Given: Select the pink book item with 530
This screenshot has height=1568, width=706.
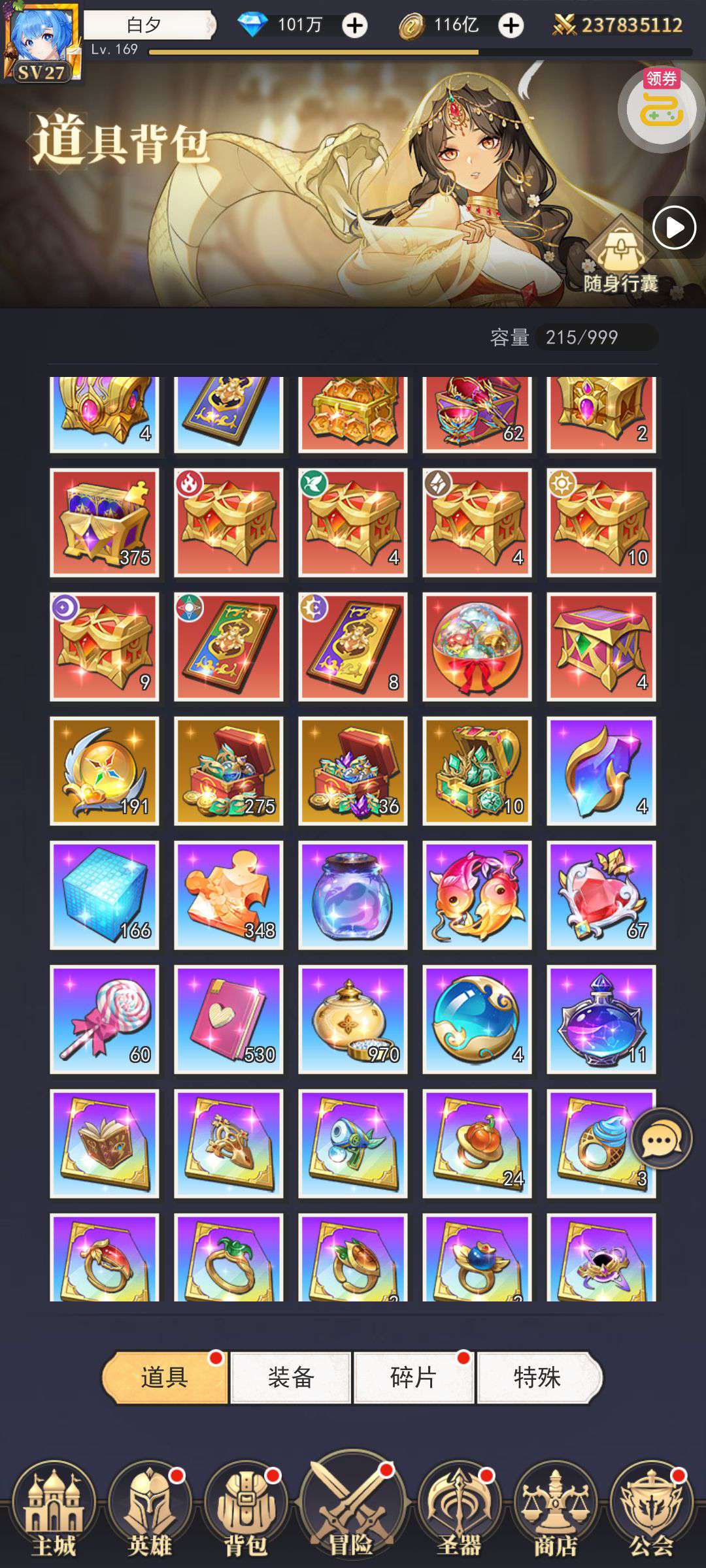Looking at the screenshot, I should (229, 1019).
